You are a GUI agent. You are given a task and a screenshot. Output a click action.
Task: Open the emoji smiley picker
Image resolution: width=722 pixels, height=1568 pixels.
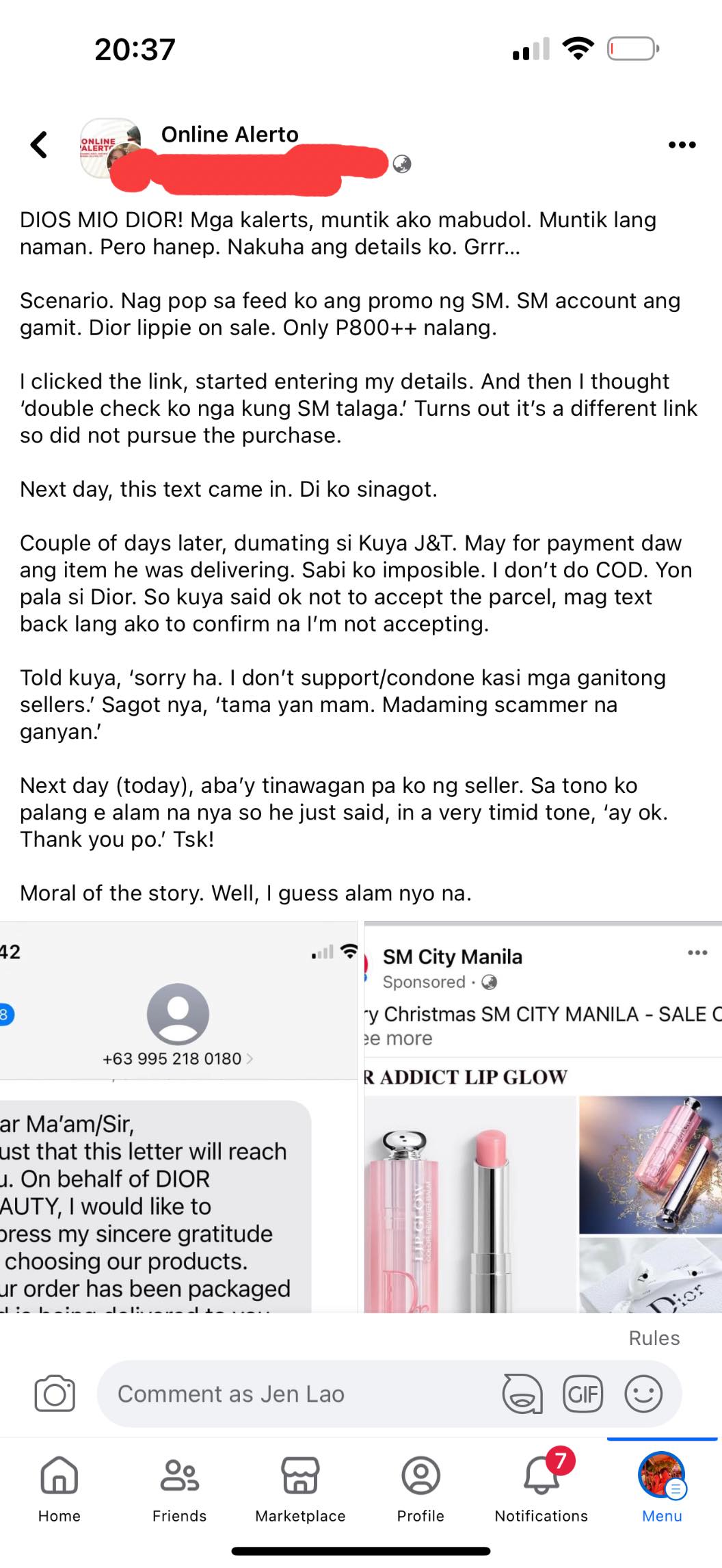tap(643, 1394)
